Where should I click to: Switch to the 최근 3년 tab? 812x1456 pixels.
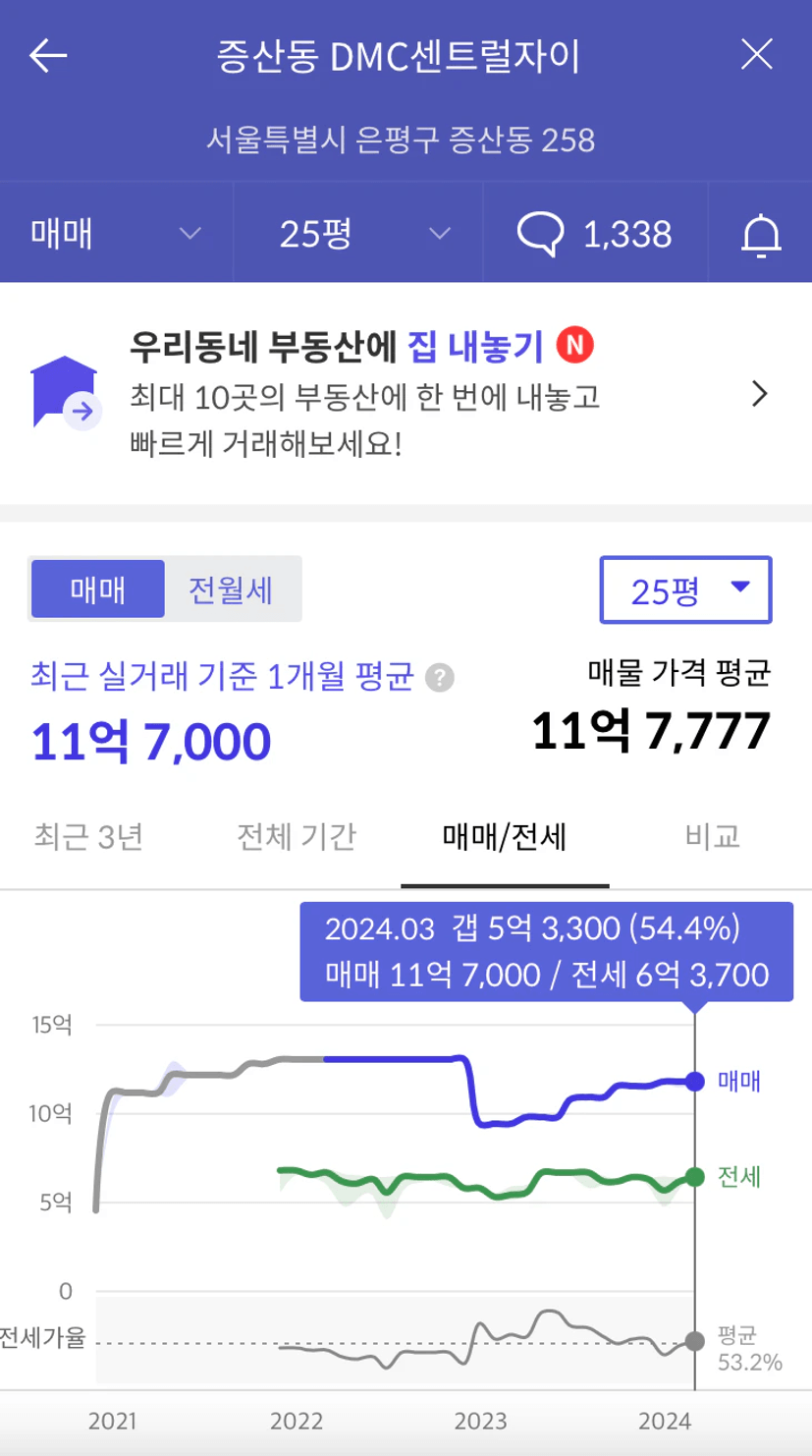[x=88, y=837]
